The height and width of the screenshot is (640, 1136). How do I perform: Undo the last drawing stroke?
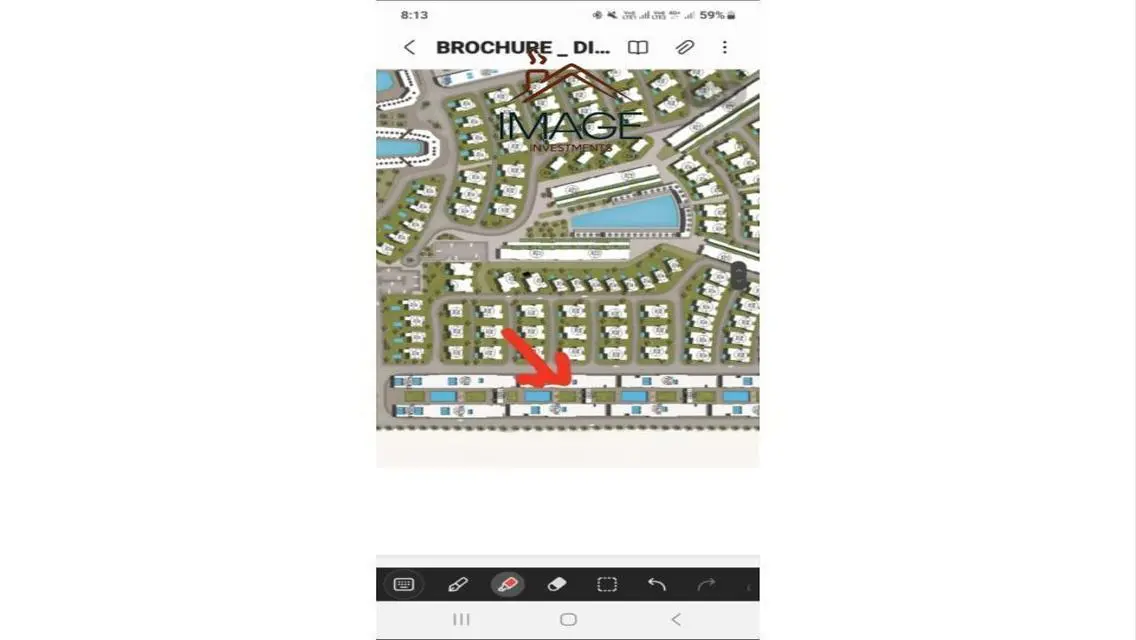[x=657, y=584]
